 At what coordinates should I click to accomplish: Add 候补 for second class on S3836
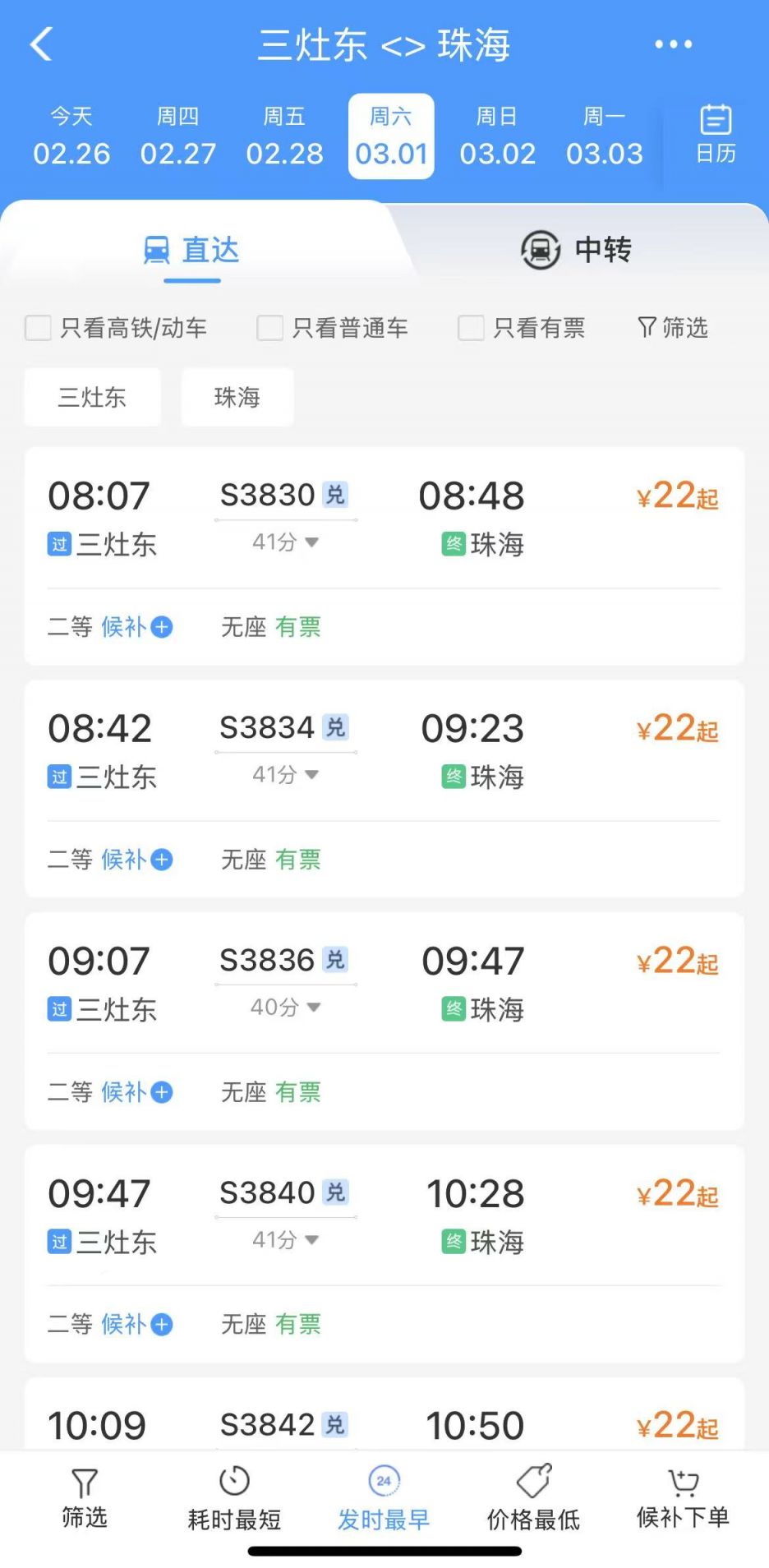pyautogui.click(x=136, y=1092)
